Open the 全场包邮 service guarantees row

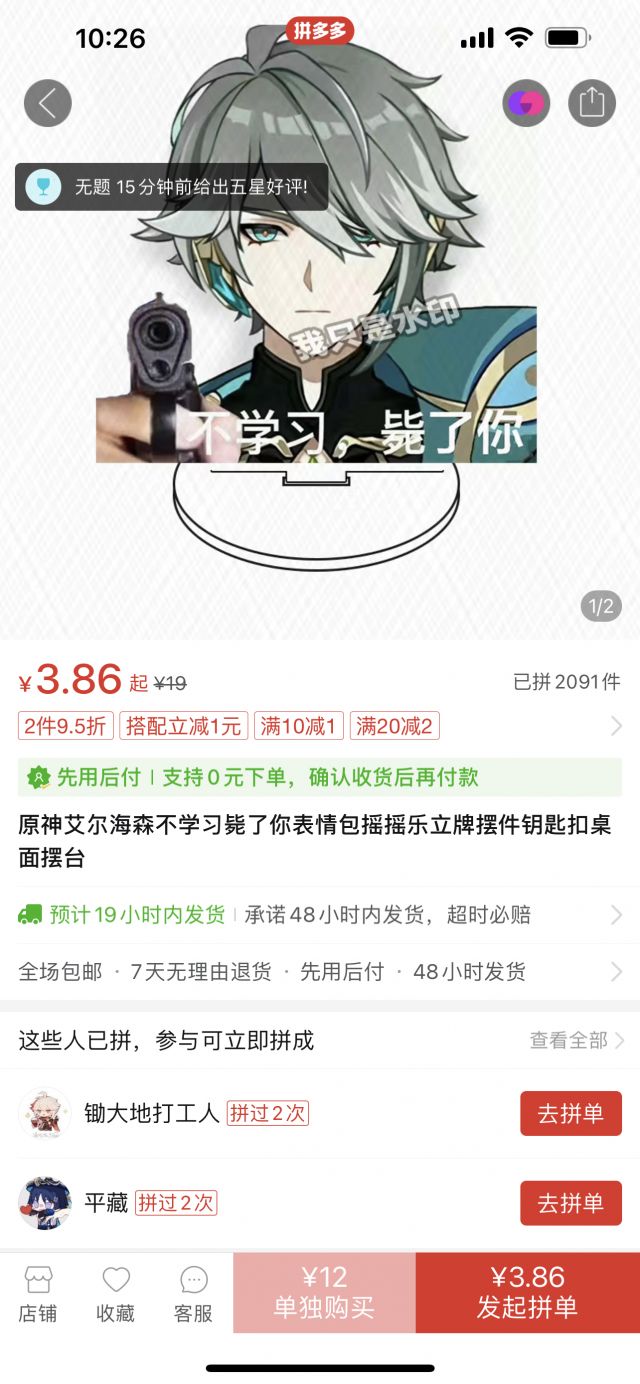[x=320, y=972]
